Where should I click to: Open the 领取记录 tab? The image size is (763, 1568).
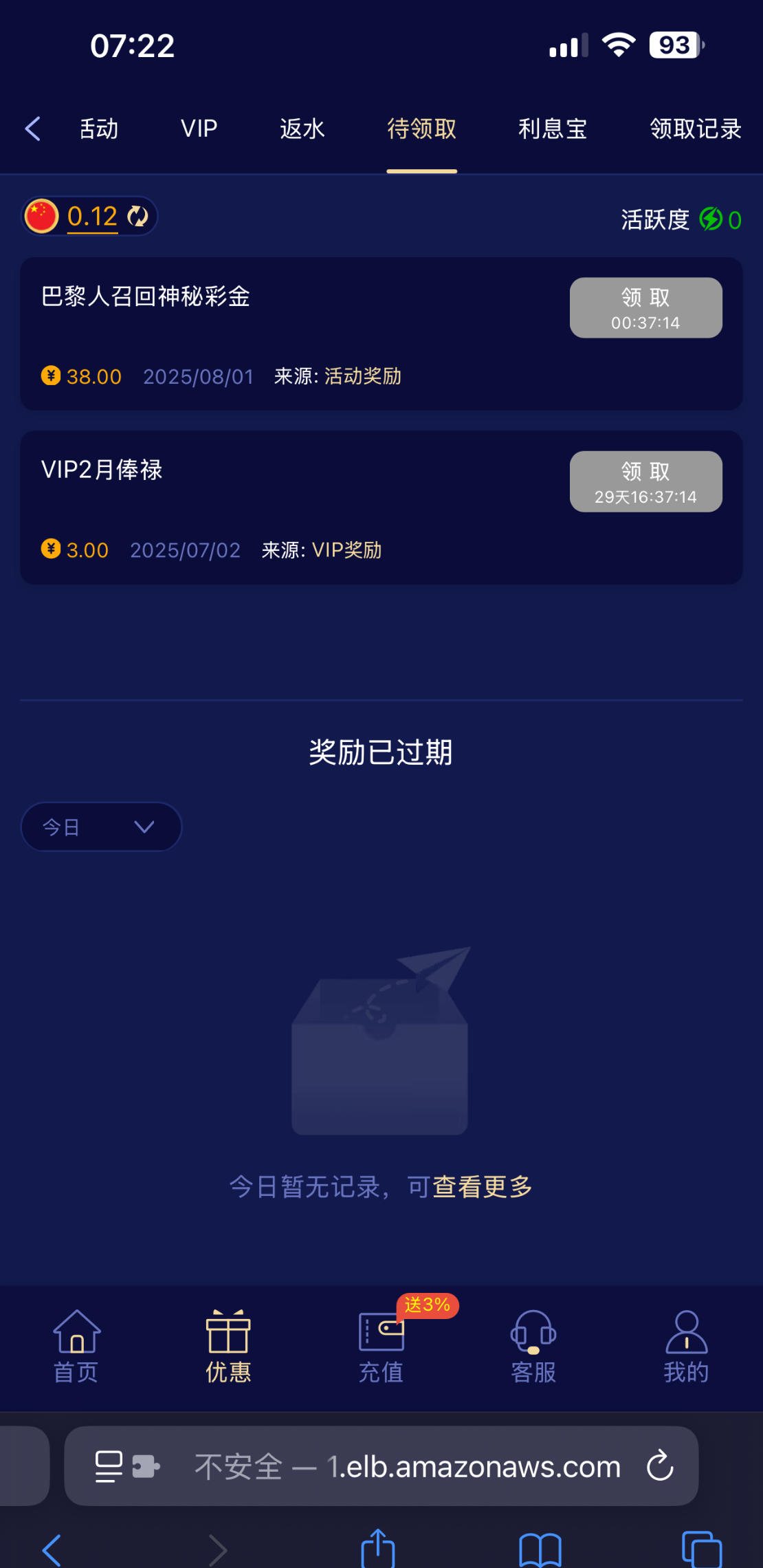[694, 129]
